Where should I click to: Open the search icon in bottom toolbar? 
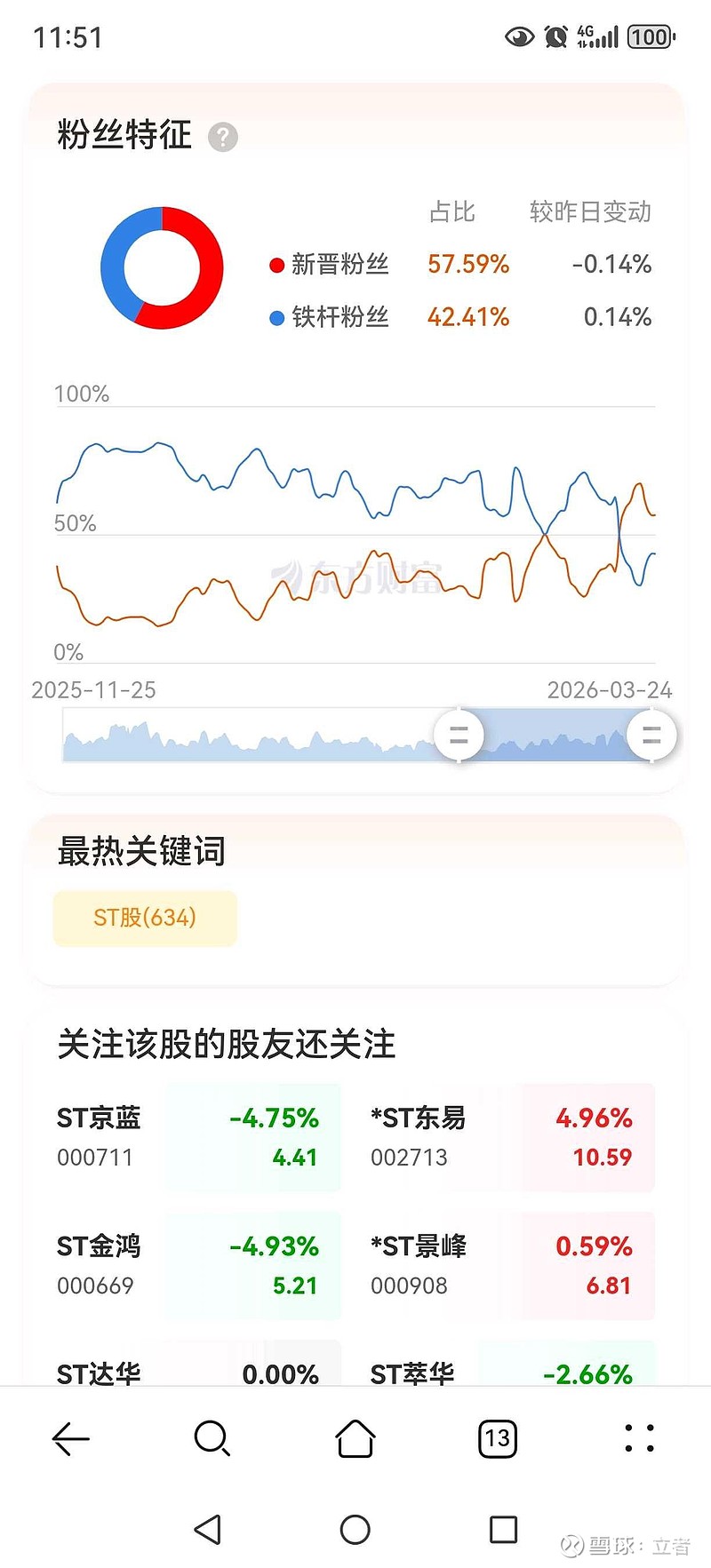[x=212, y=1438]
